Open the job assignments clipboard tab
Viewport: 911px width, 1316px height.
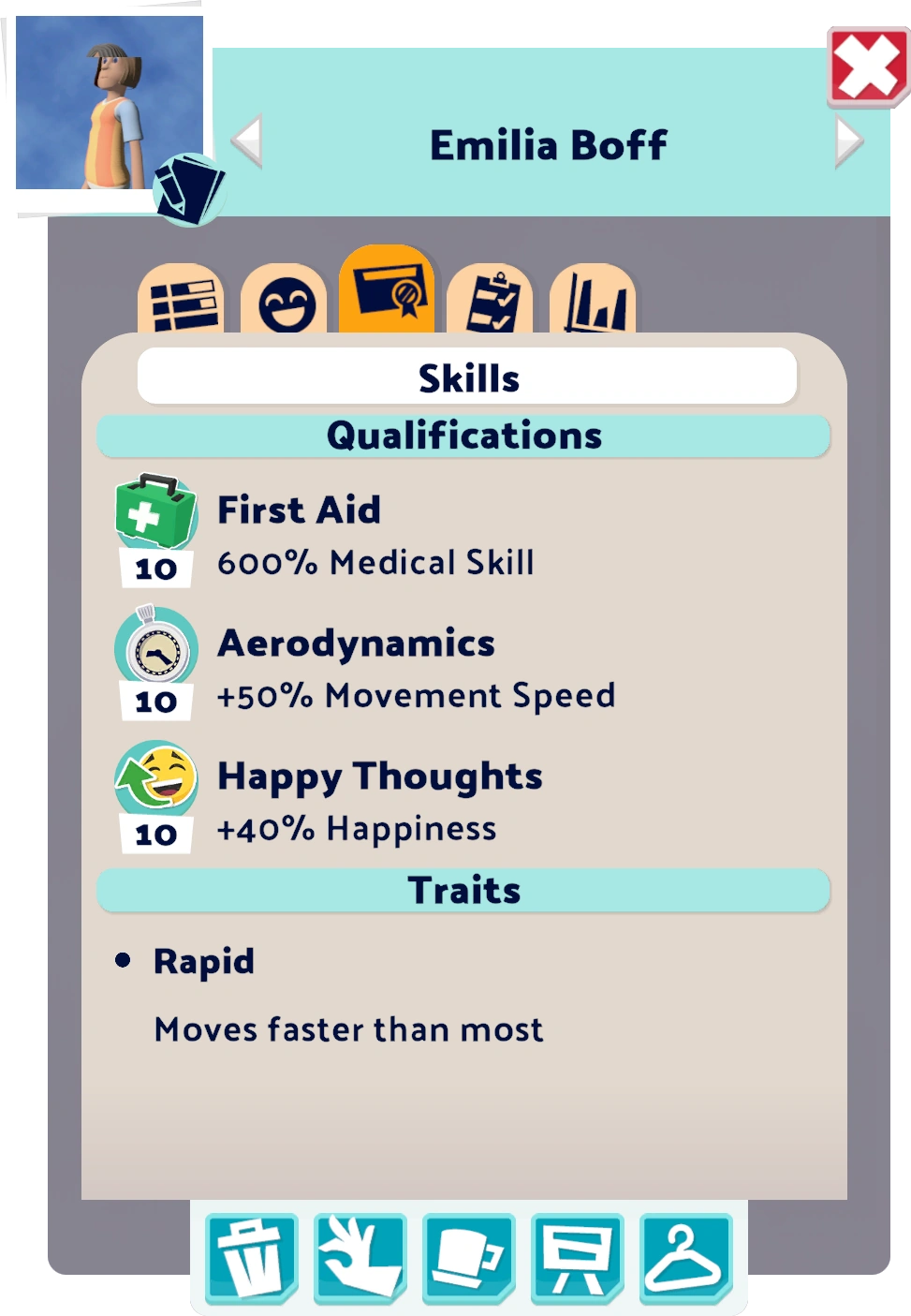(491, 302)
